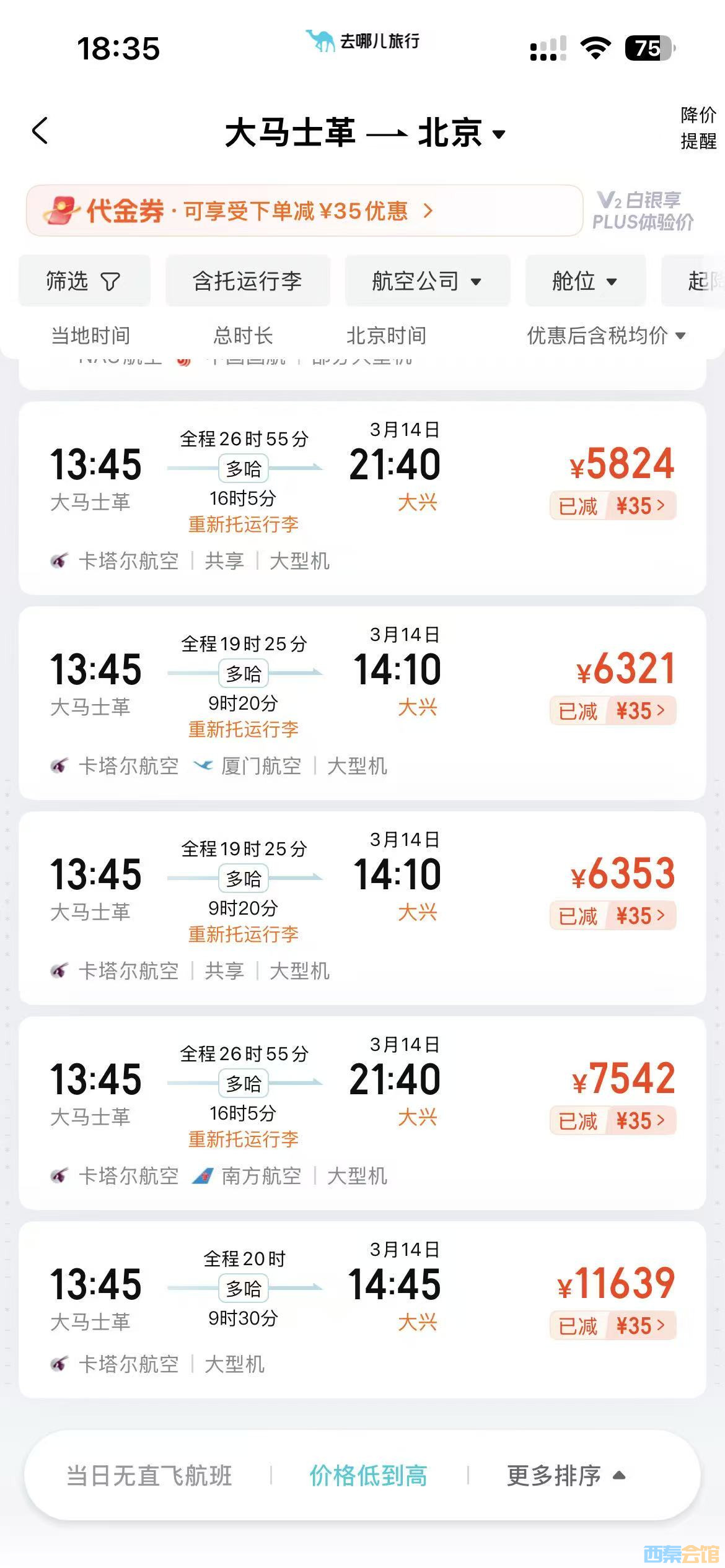Expand the 舱位 cabin class dropdown
The height and width of the screenshot is (1568, 725).
585,281
